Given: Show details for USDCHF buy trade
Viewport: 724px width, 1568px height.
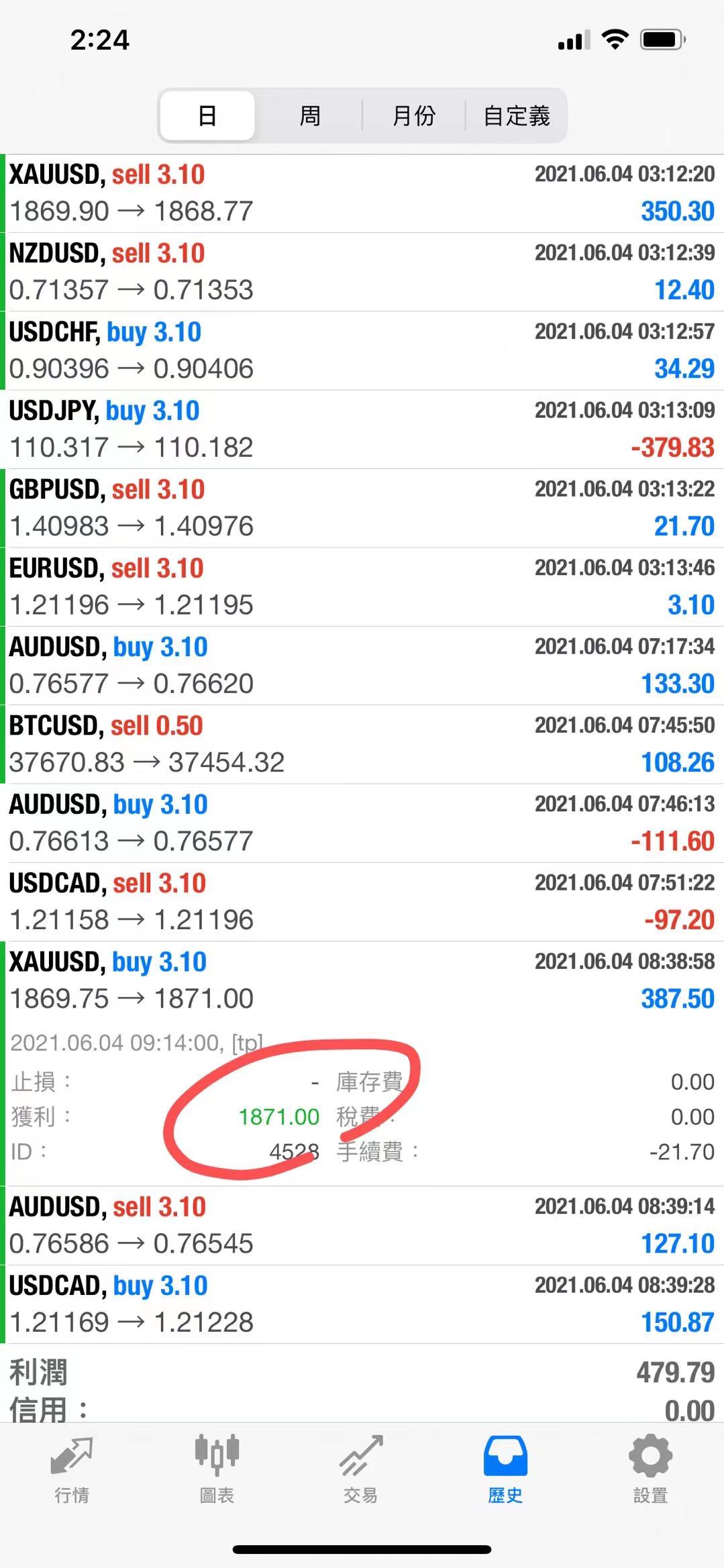Looking at the screenshot, I should [362, 350].
